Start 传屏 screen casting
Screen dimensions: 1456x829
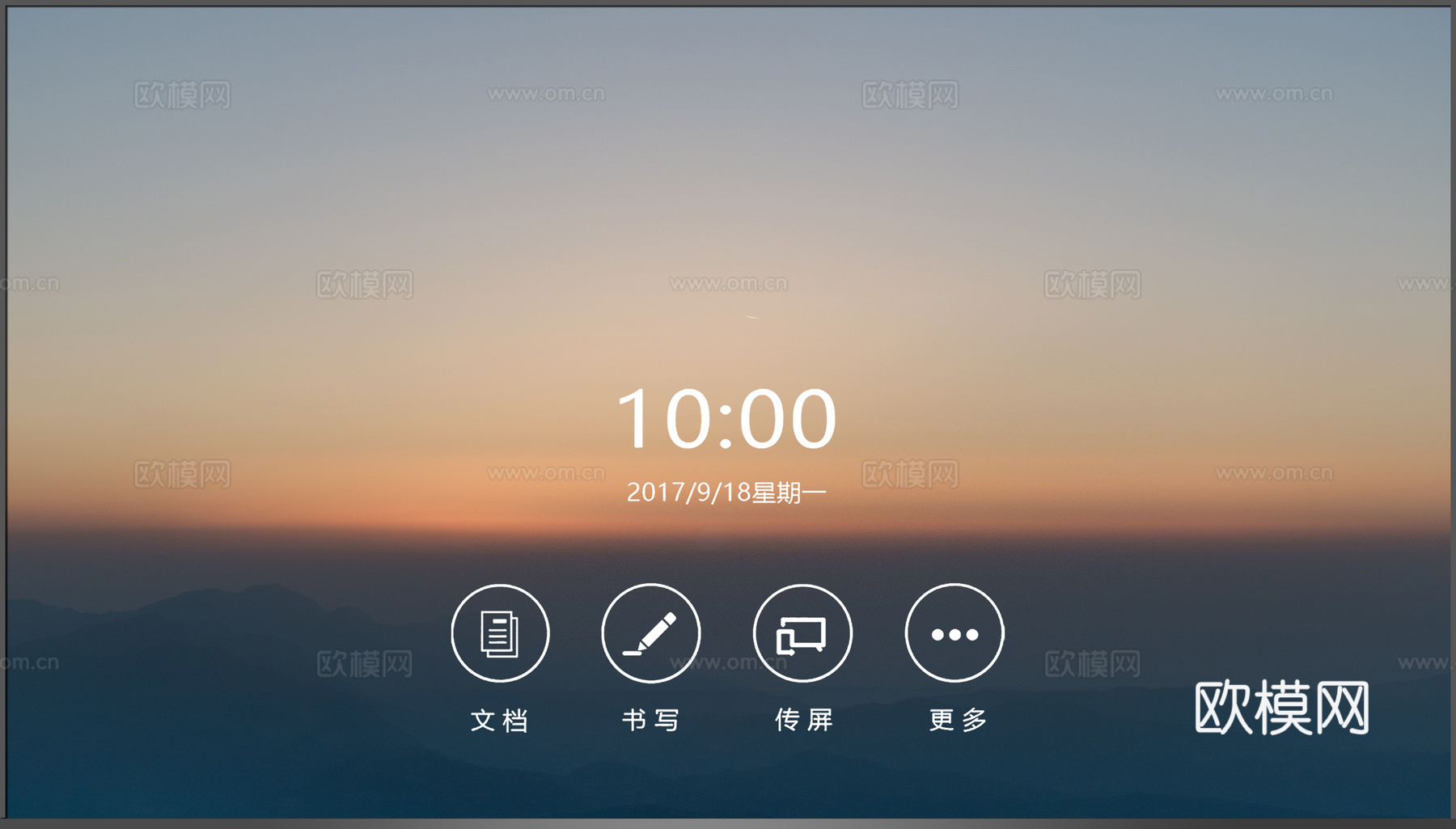802,633
